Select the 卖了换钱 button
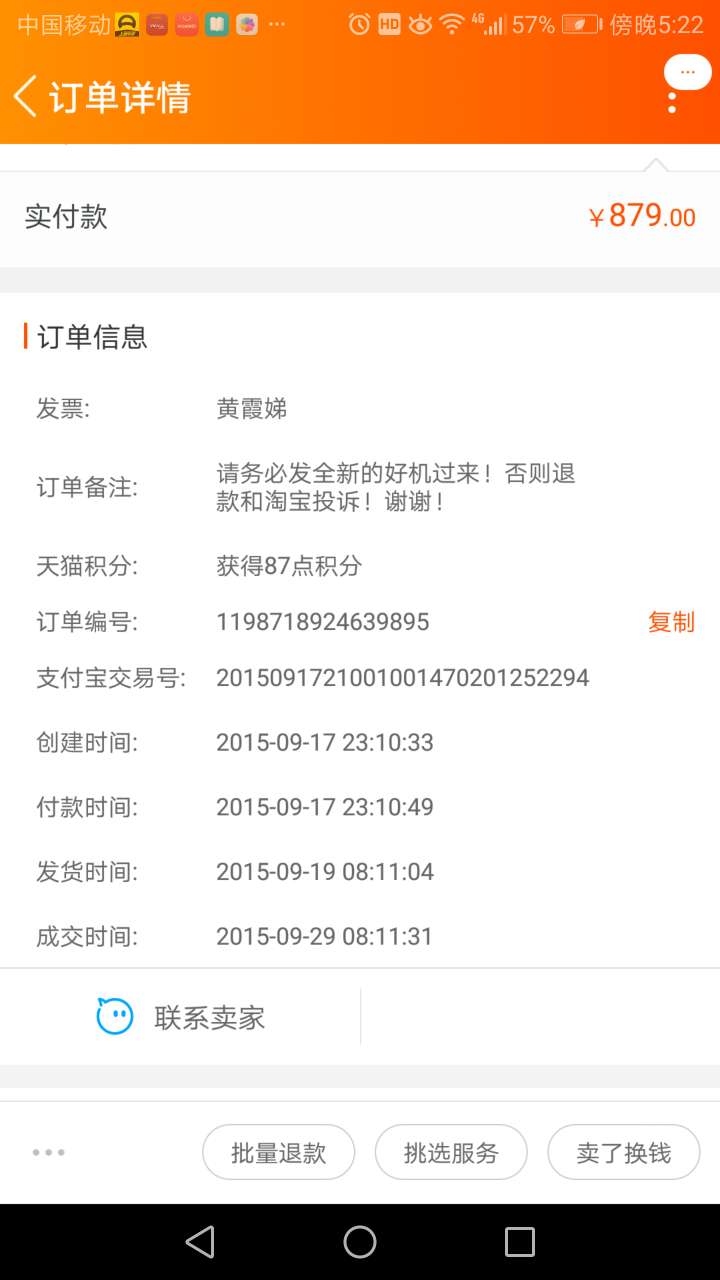This screenshot has height=1280, width=720. [623, 1153]
